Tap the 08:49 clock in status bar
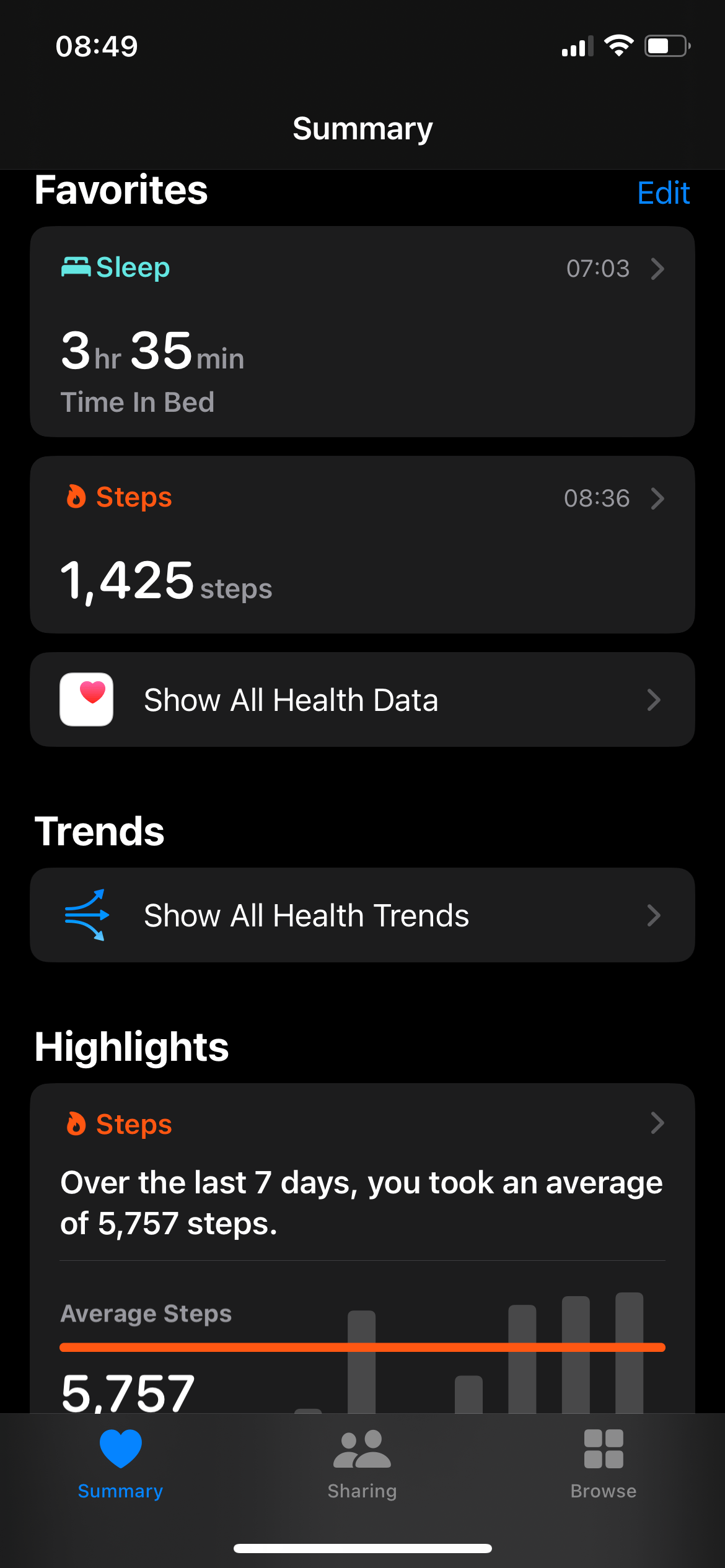 click(x=96, y=45)
